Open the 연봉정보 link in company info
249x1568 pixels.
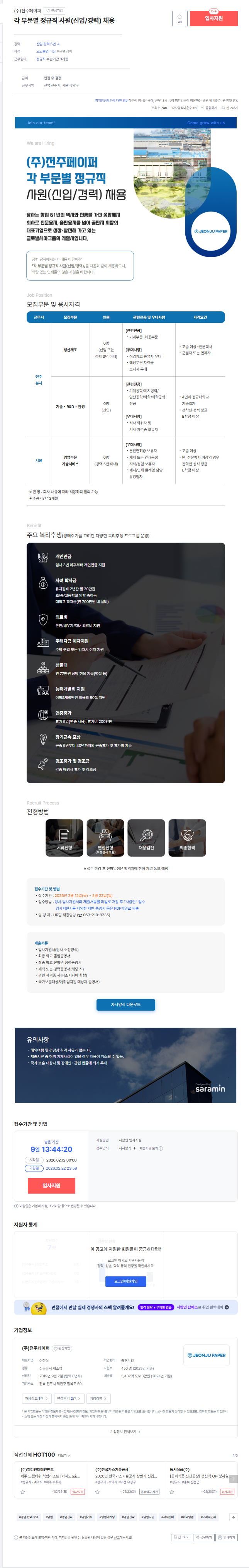(68, 1398)
